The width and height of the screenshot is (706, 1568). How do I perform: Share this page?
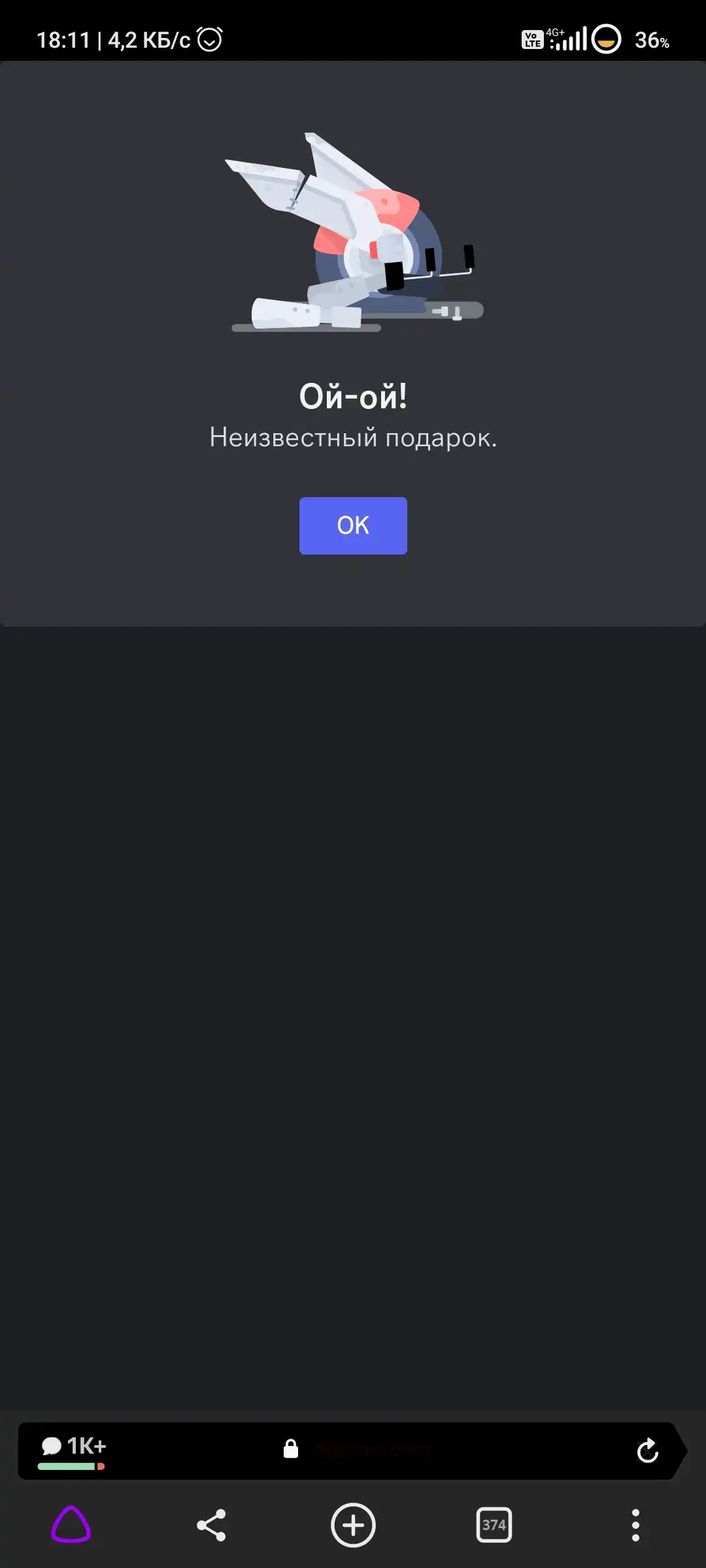[x=211, y=1526]
